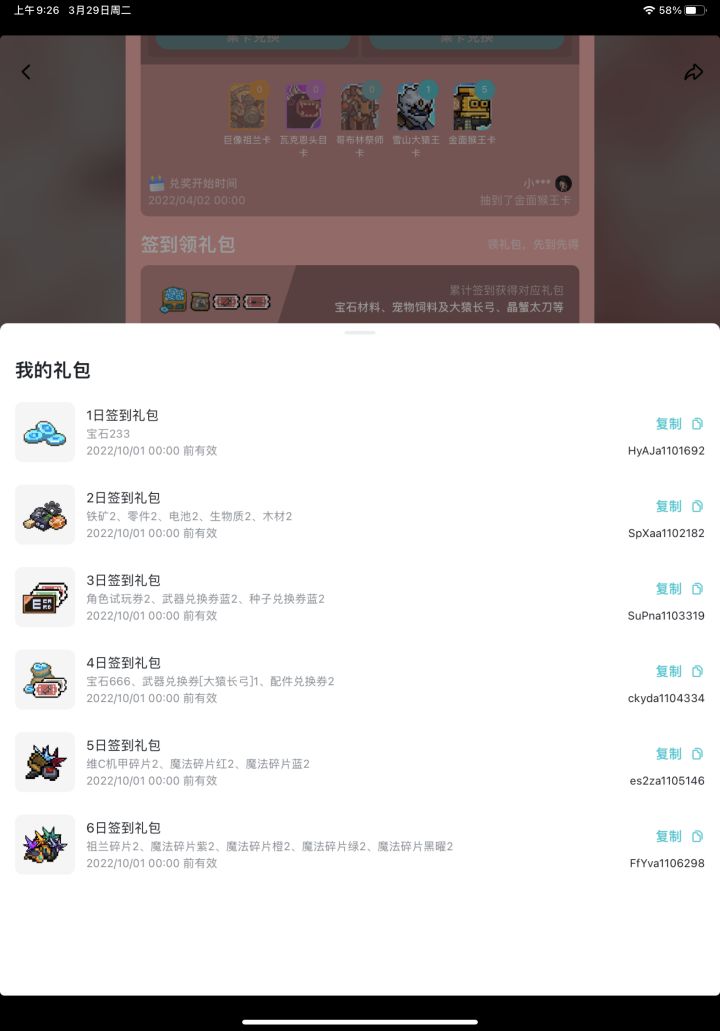
Task: Select the 金面猴王卡 card icon
Action: click(474, 103)
